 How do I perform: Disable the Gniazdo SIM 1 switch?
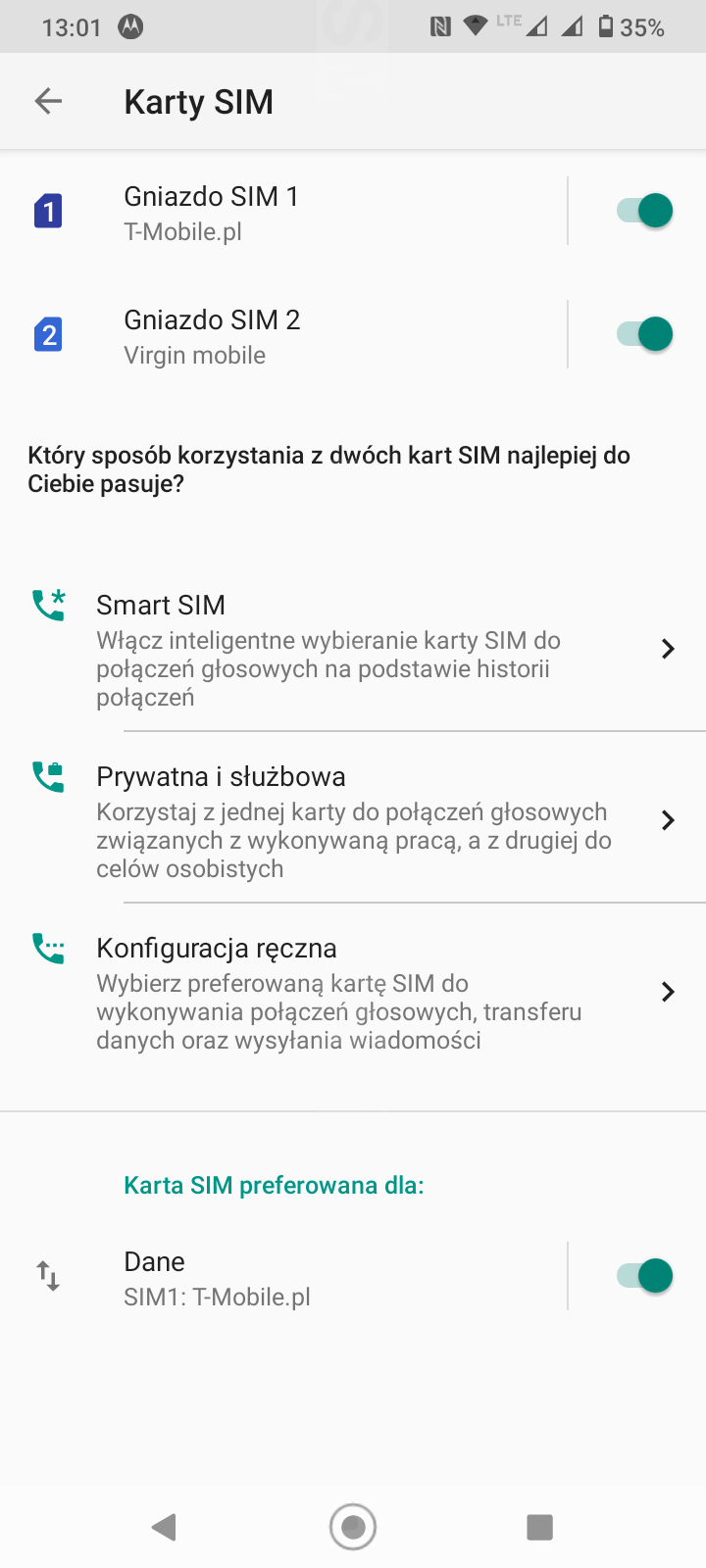coord(644,211)
